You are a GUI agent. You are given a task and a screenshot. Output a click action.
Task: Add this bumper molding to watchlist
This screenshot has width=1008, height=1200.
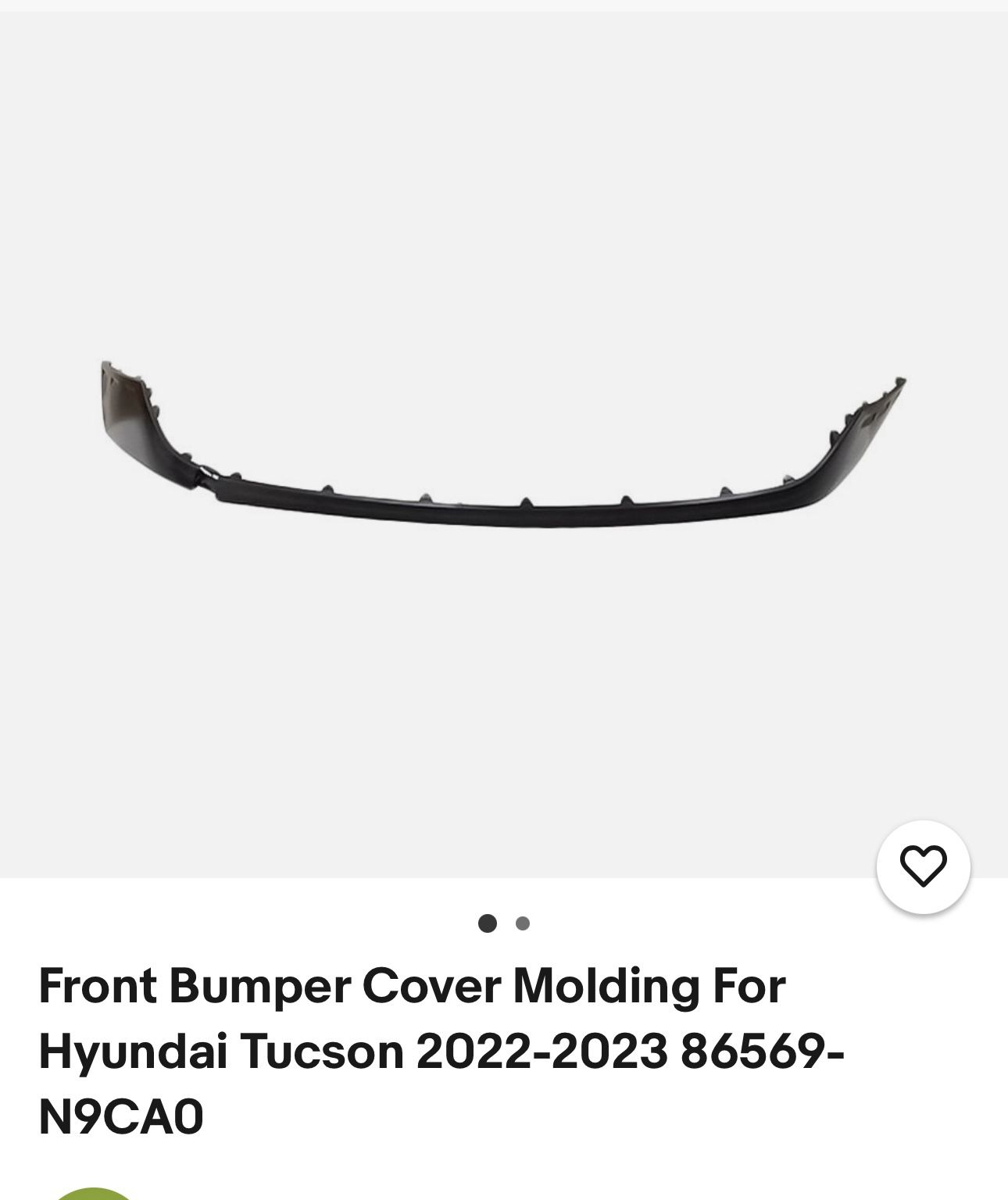pos(923,866)
